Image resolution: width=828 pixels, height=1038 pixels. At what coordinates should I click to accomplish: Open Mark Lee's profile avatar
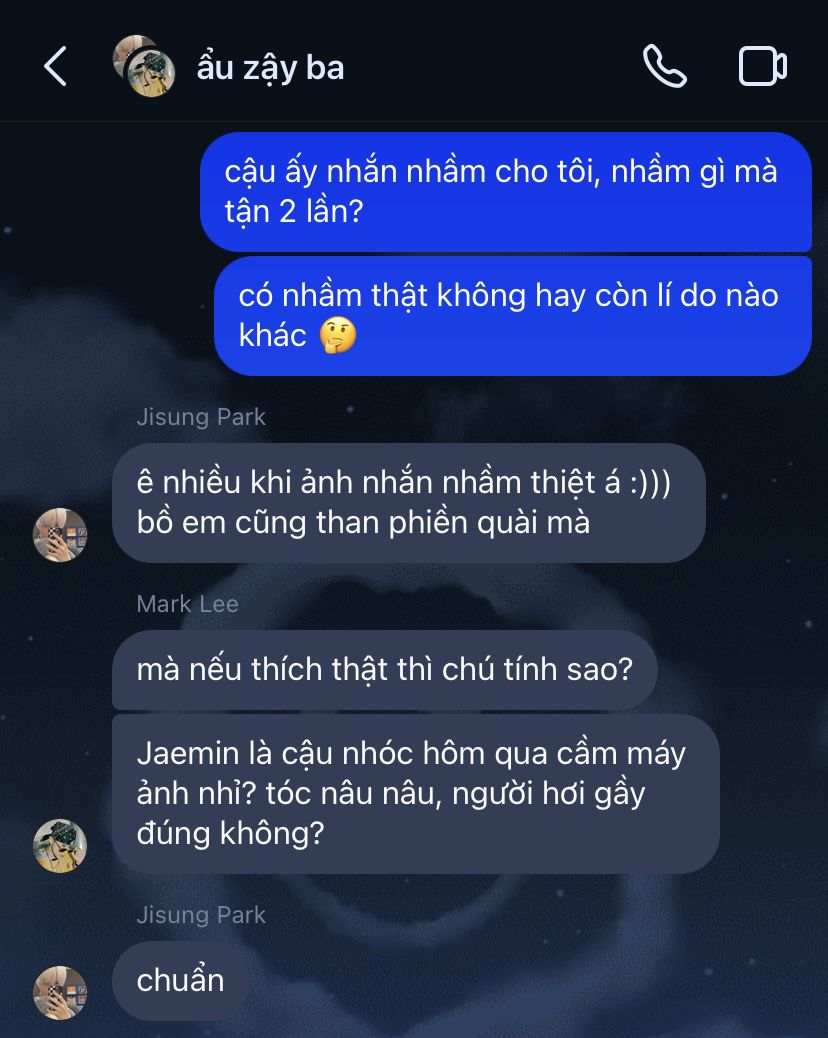pos(60,845)
